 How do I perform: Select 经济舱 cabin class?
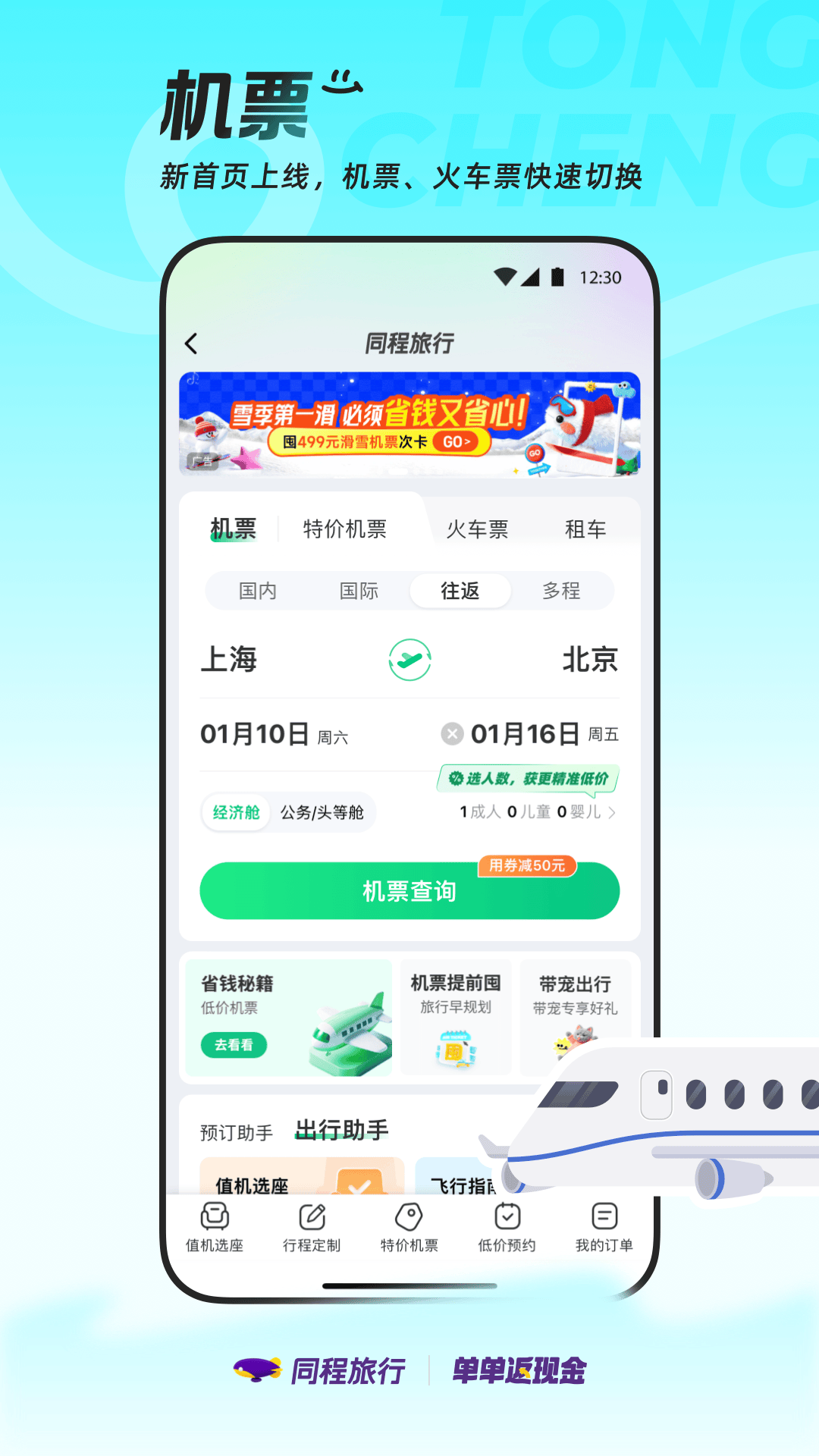point(235,812)
